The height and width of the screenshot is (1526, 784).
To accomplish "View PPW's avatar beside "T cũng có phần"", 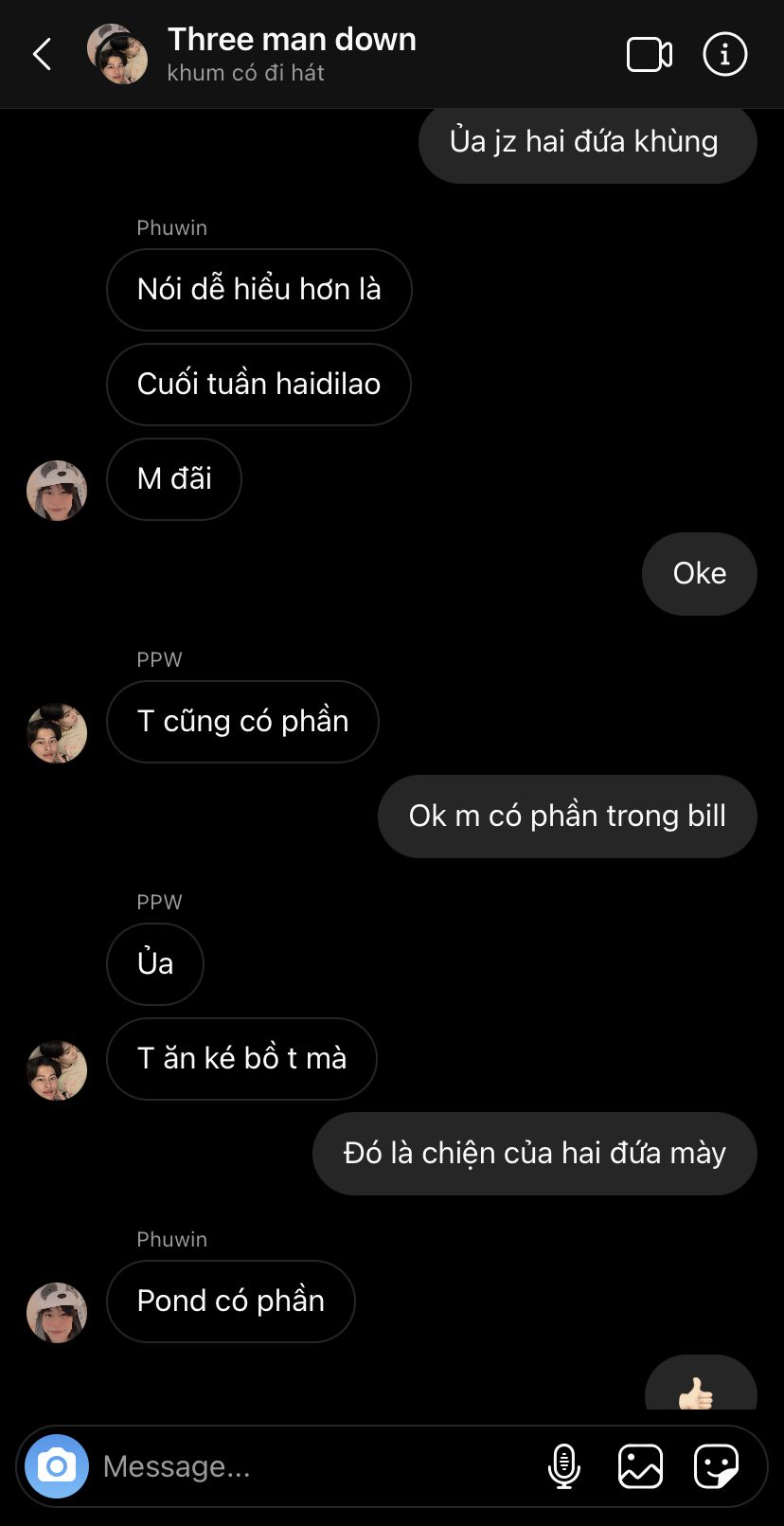I will [x=57, y=733].
